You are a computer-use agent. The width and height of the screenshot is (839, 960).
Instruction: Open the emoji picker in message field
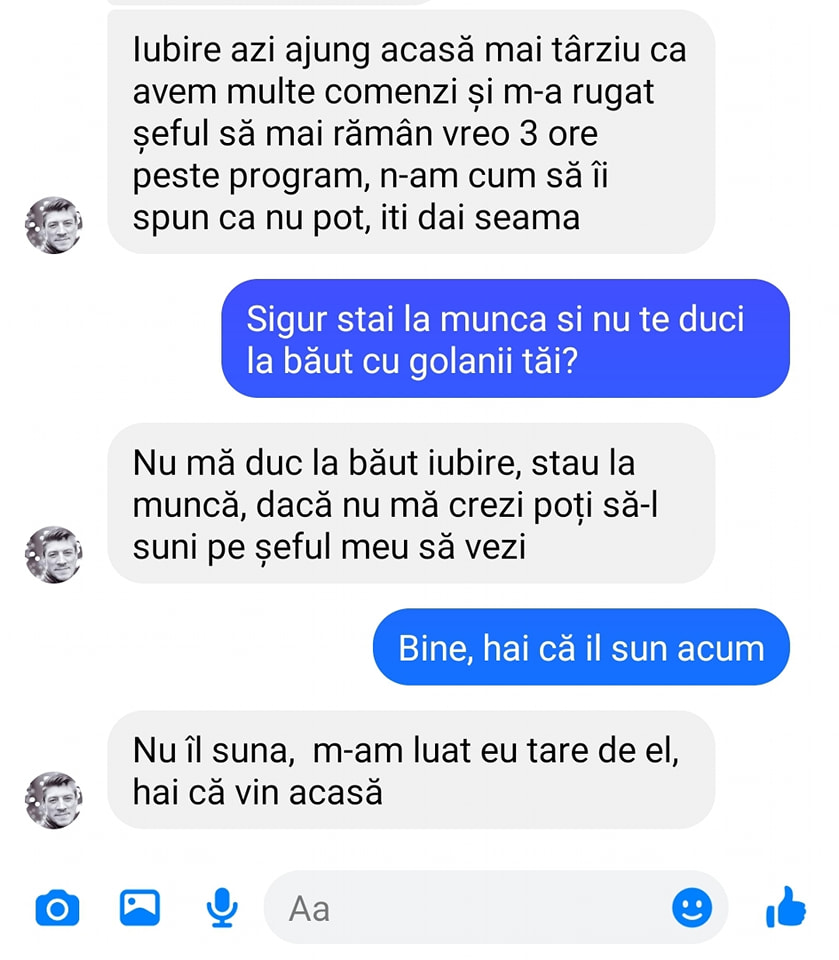tap(692, 908)
